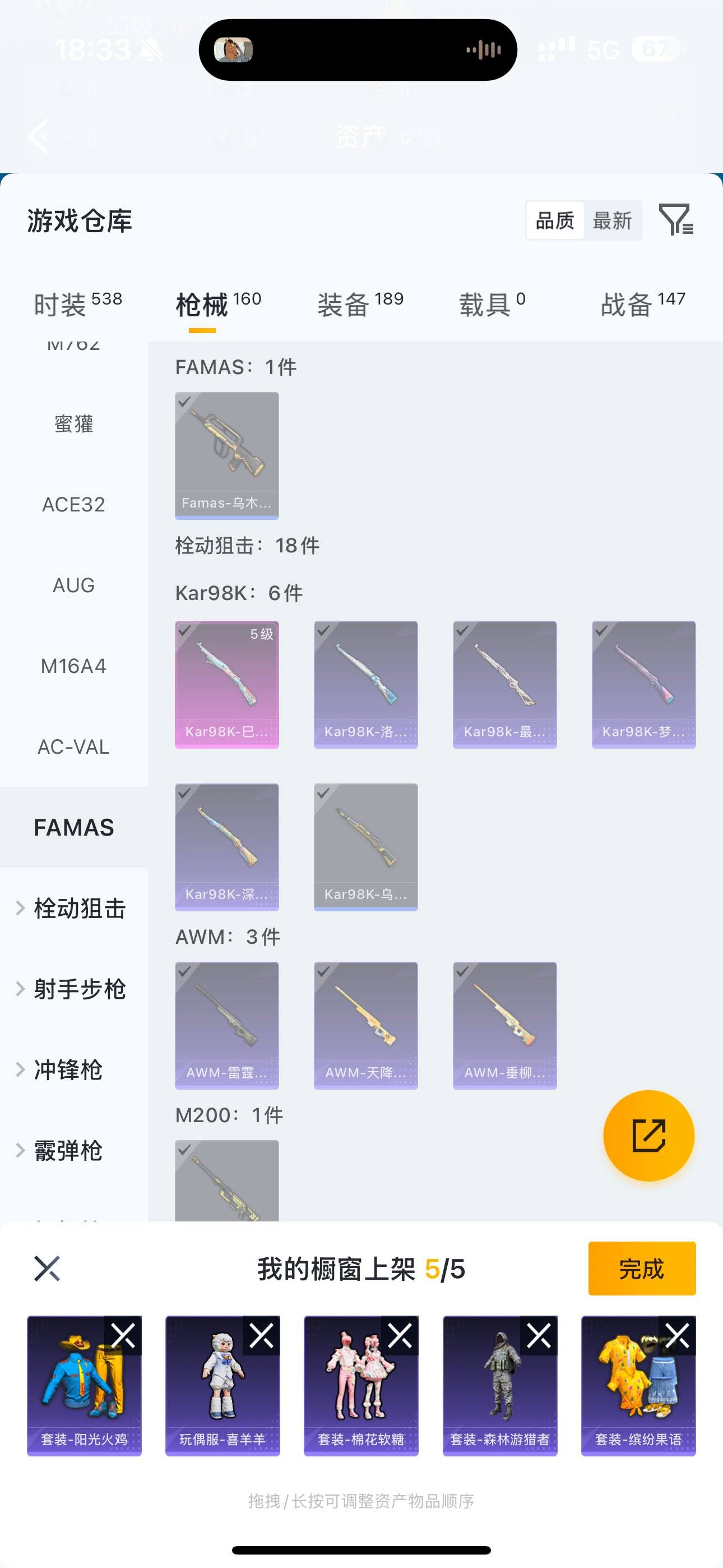Select ACE32 in the side list
The width and height of the screenshot is (723, 1568).
point(73,505)
